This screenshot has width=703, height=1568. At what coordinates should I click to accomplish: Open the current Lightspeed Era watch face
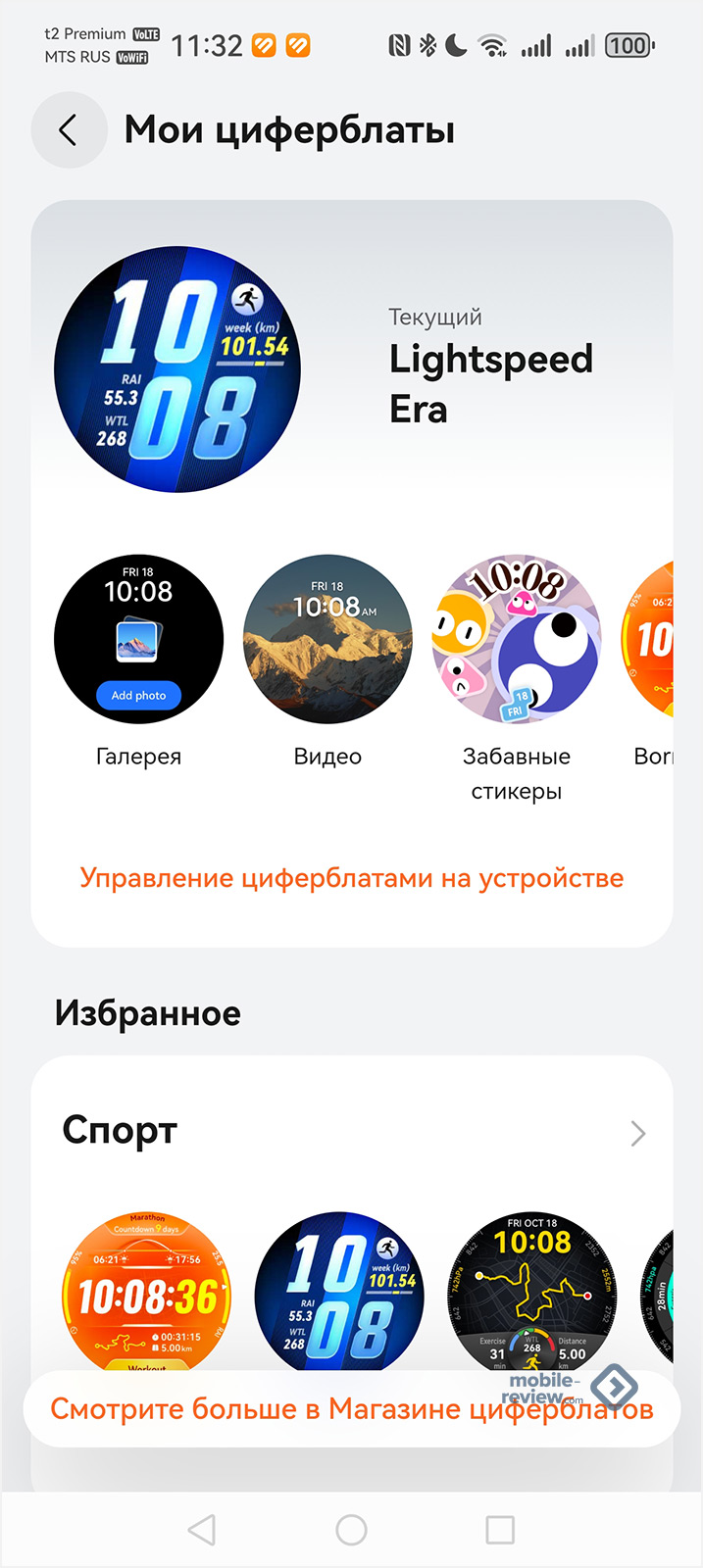coord(177,369)
